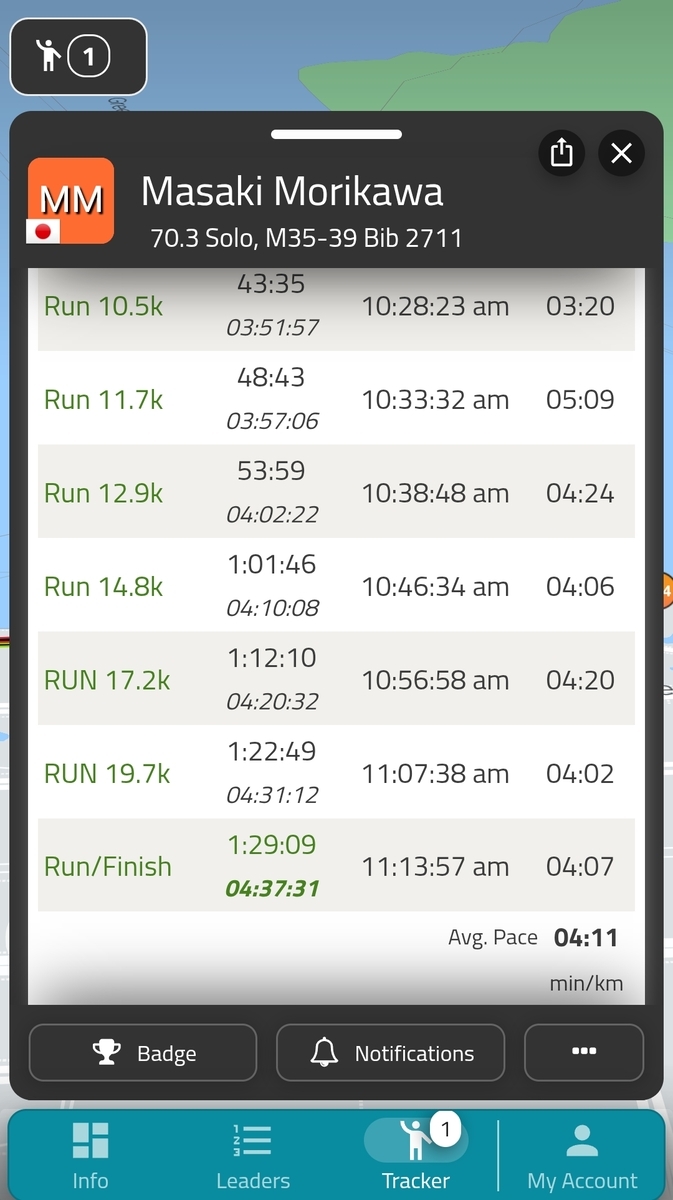Open the Badge button
This screenshot has width=673, height=1200.
[x=143, y=1053]
